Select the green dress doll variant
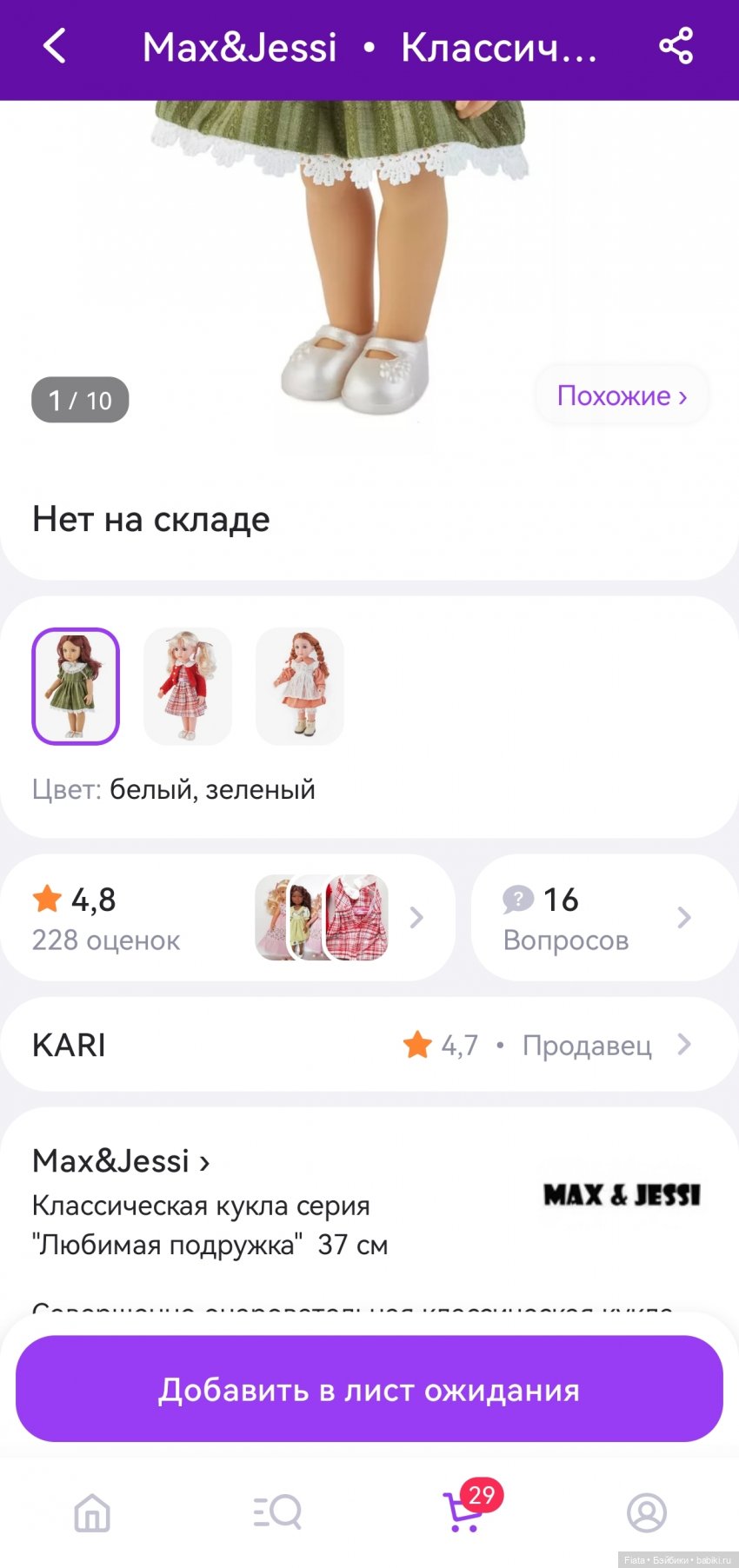 click(x=76, y=687)
